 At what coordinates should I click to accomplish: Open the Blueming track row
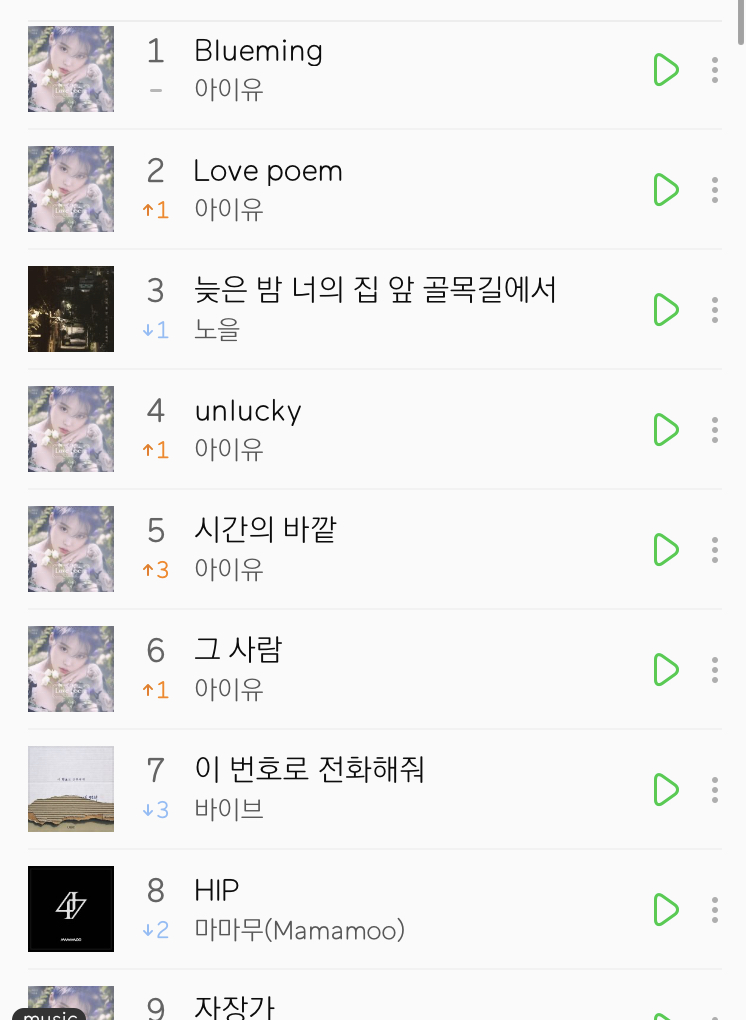pos(400,70)
